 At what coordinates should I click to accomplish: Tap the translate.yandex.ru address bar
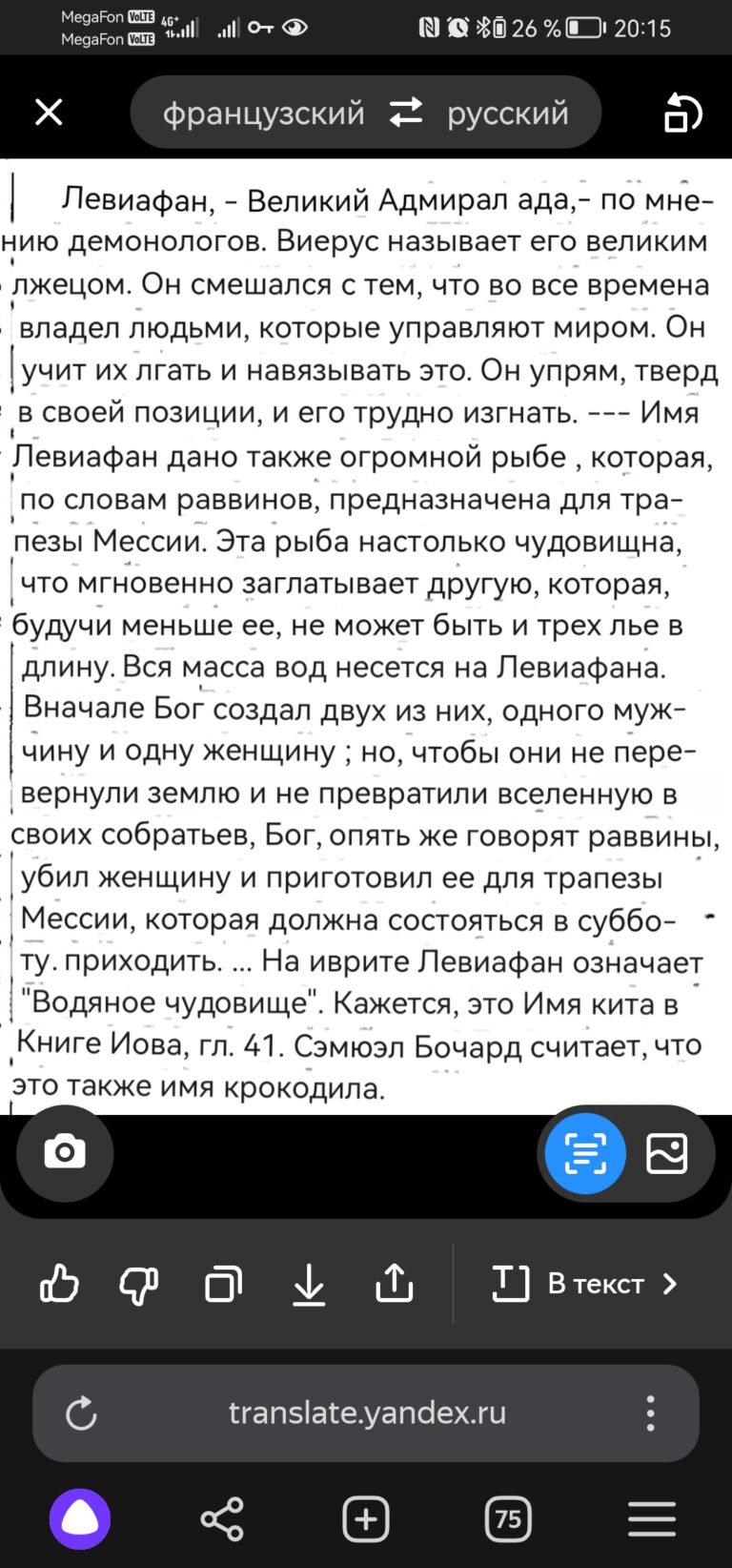367,1413
